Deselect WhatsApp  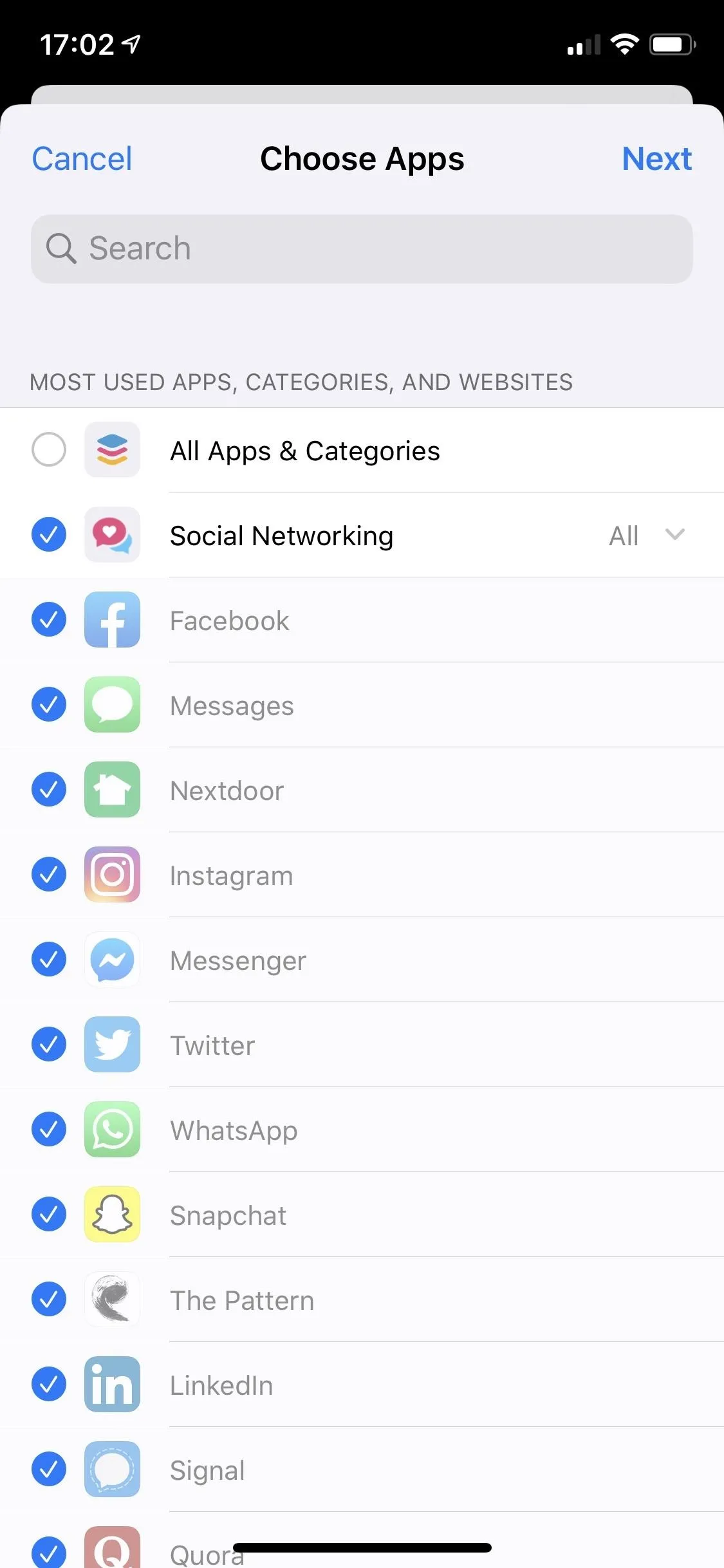pyautogui.click(x=49, y=1129)
